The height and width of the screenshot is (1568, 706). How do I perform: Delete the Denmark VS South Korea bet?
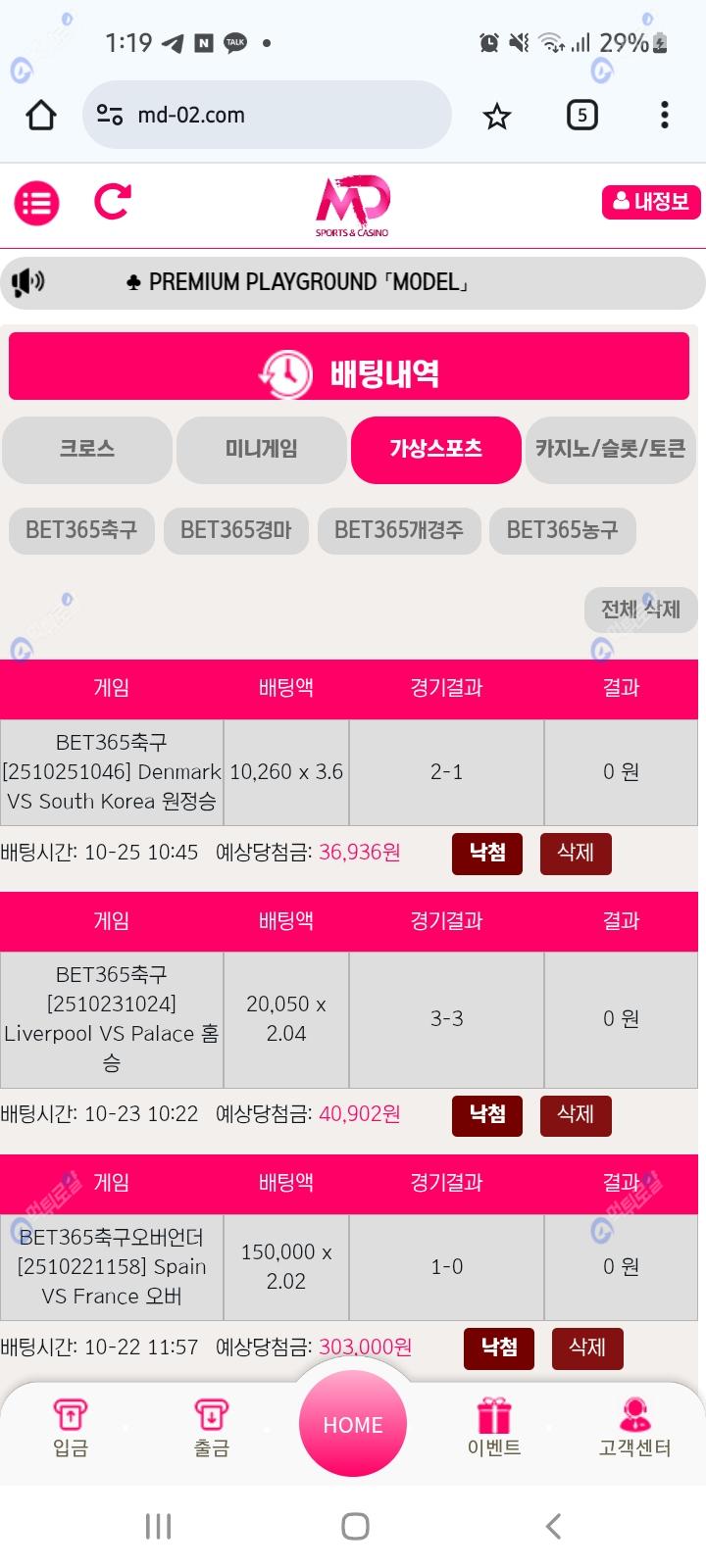(x=576, y=853)
